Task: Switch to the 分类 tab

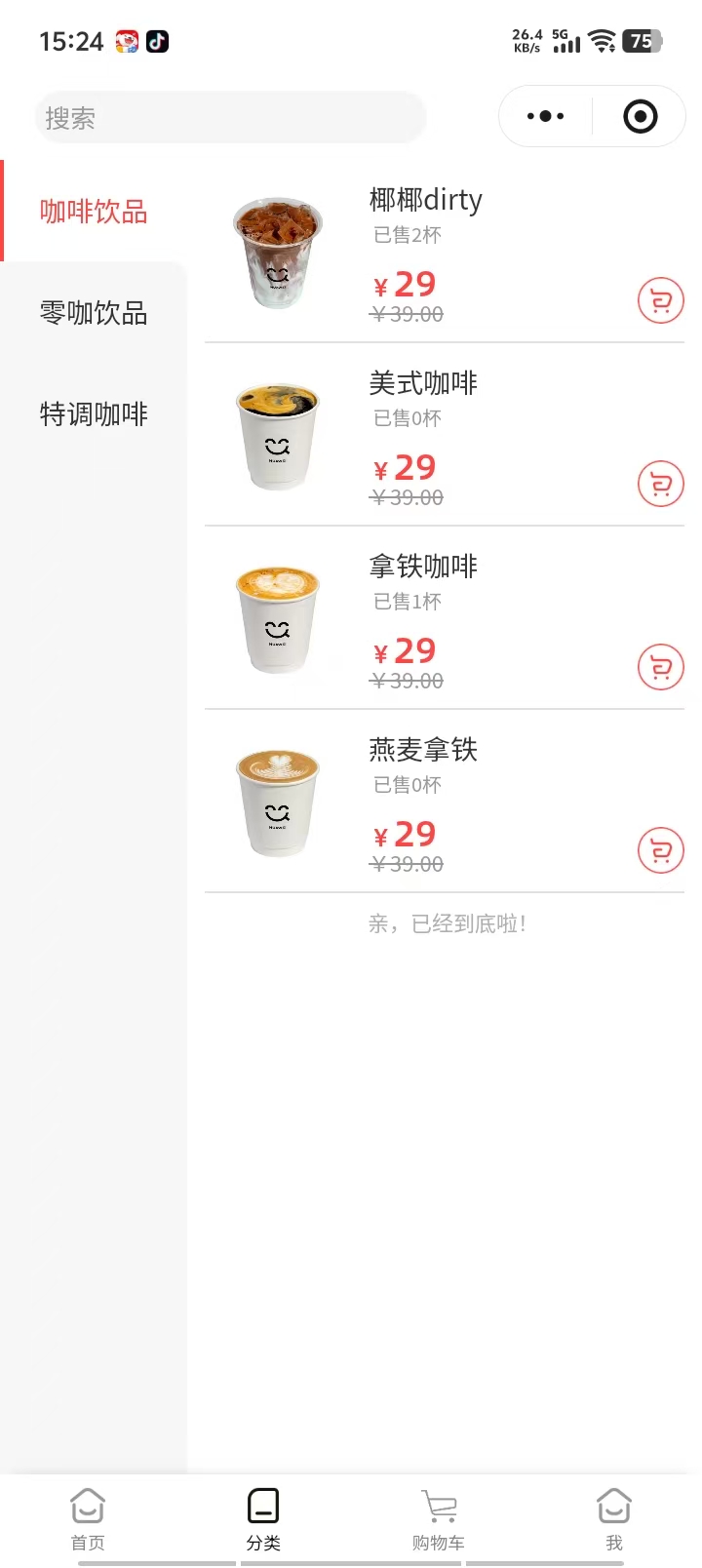Action: click(x=263, y=1518)
